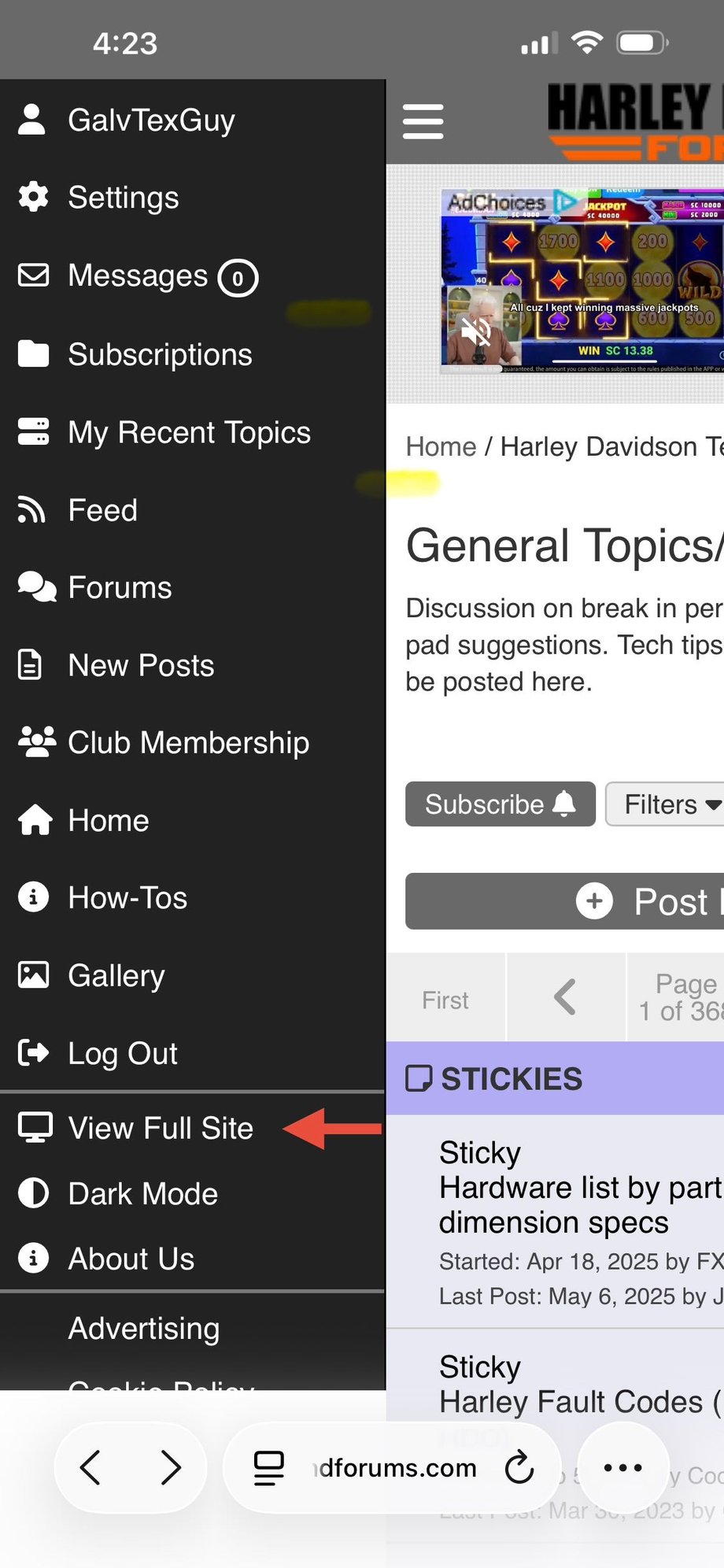Screen dimensions: 724x1568
Task: Open Club Membership page
Action: (x=188, y=742)
